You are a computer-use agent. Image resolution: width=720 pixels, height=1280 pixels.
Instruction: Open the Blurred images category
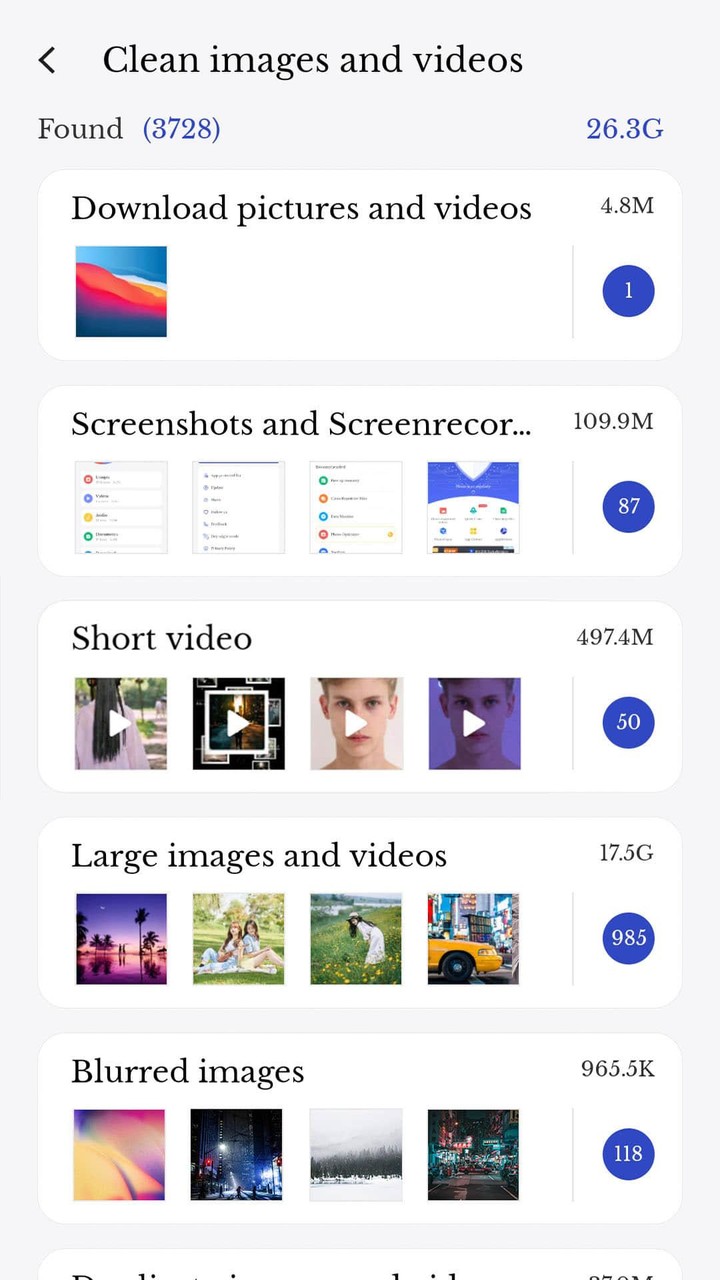point(360,1129)
